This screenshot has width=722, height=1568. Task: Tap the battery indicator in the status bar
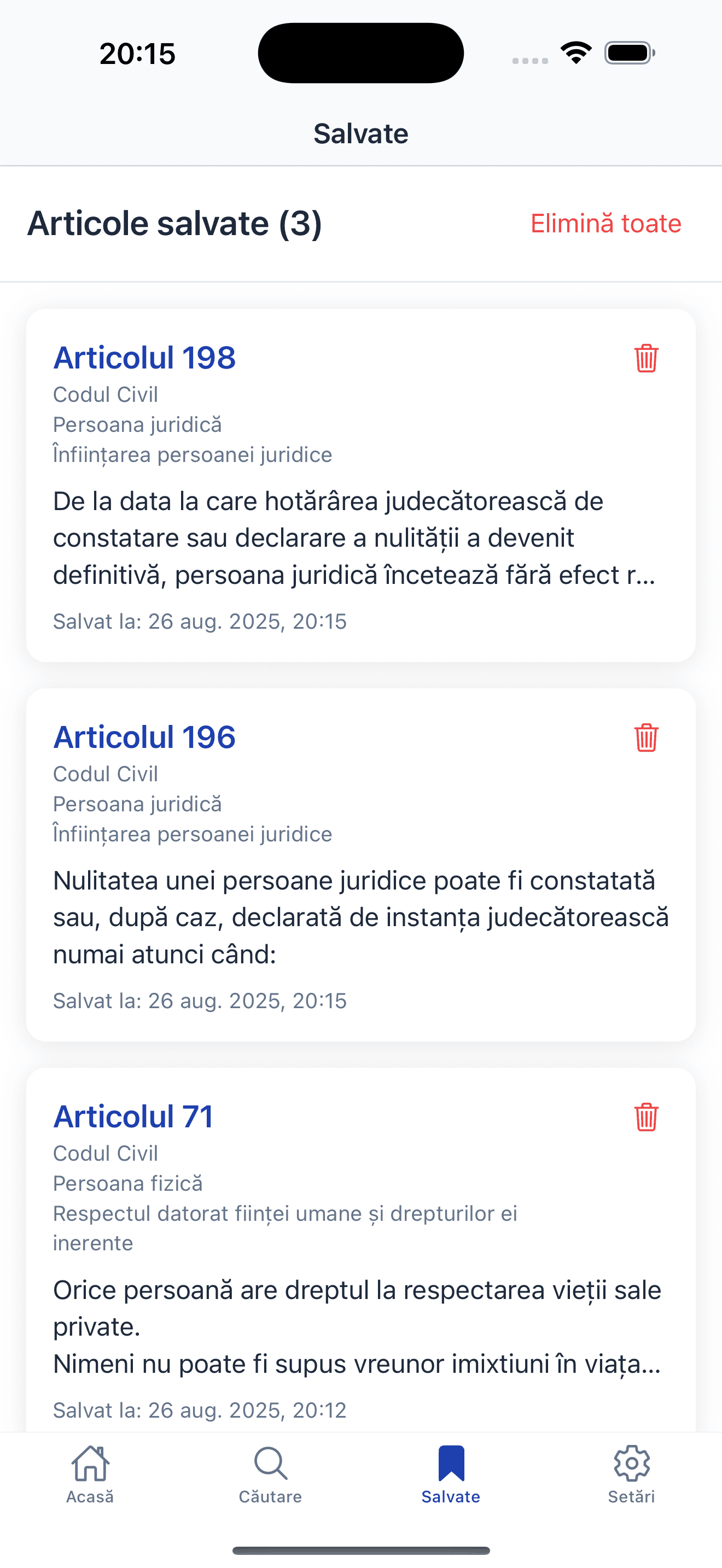[627, 54]
